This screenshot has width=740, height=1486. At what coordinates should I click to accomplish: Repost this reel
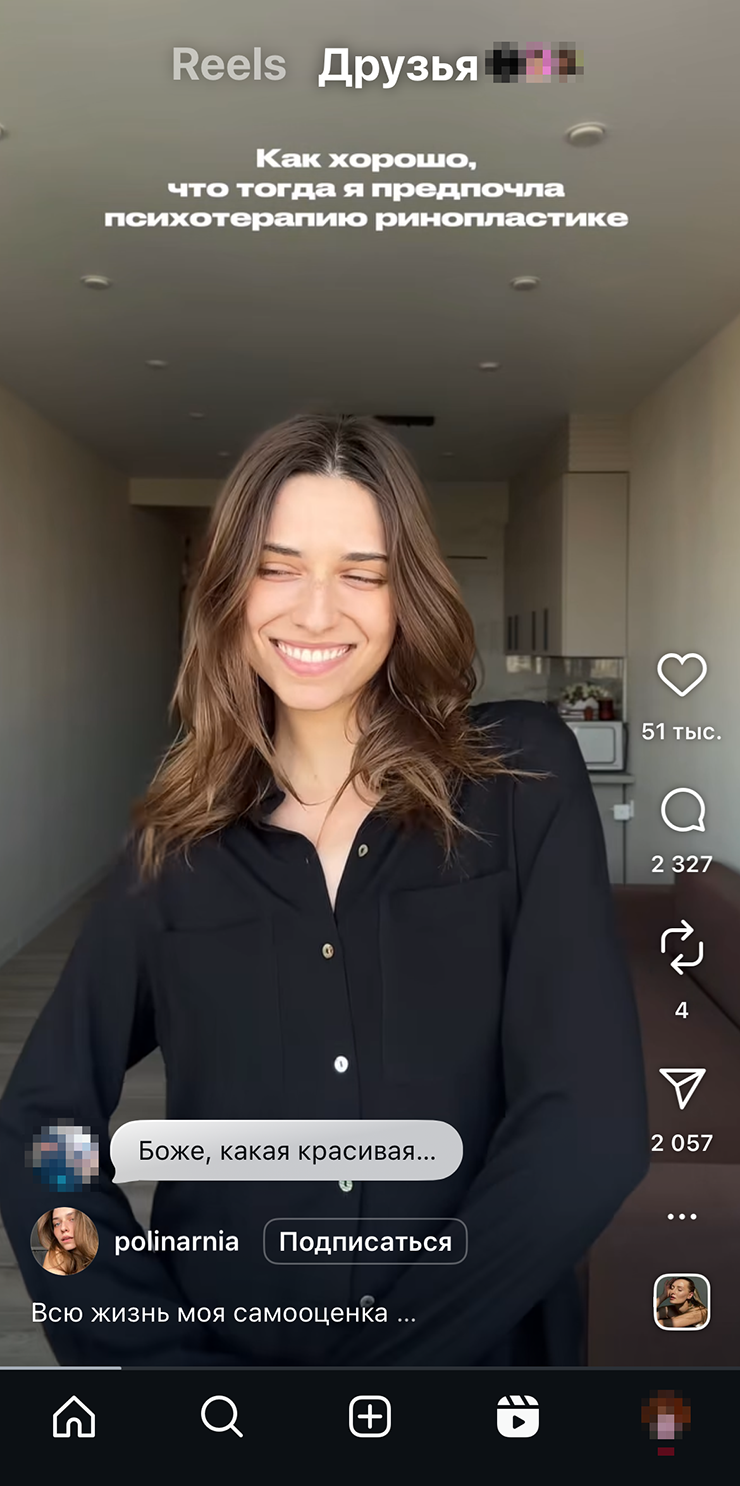682,949
